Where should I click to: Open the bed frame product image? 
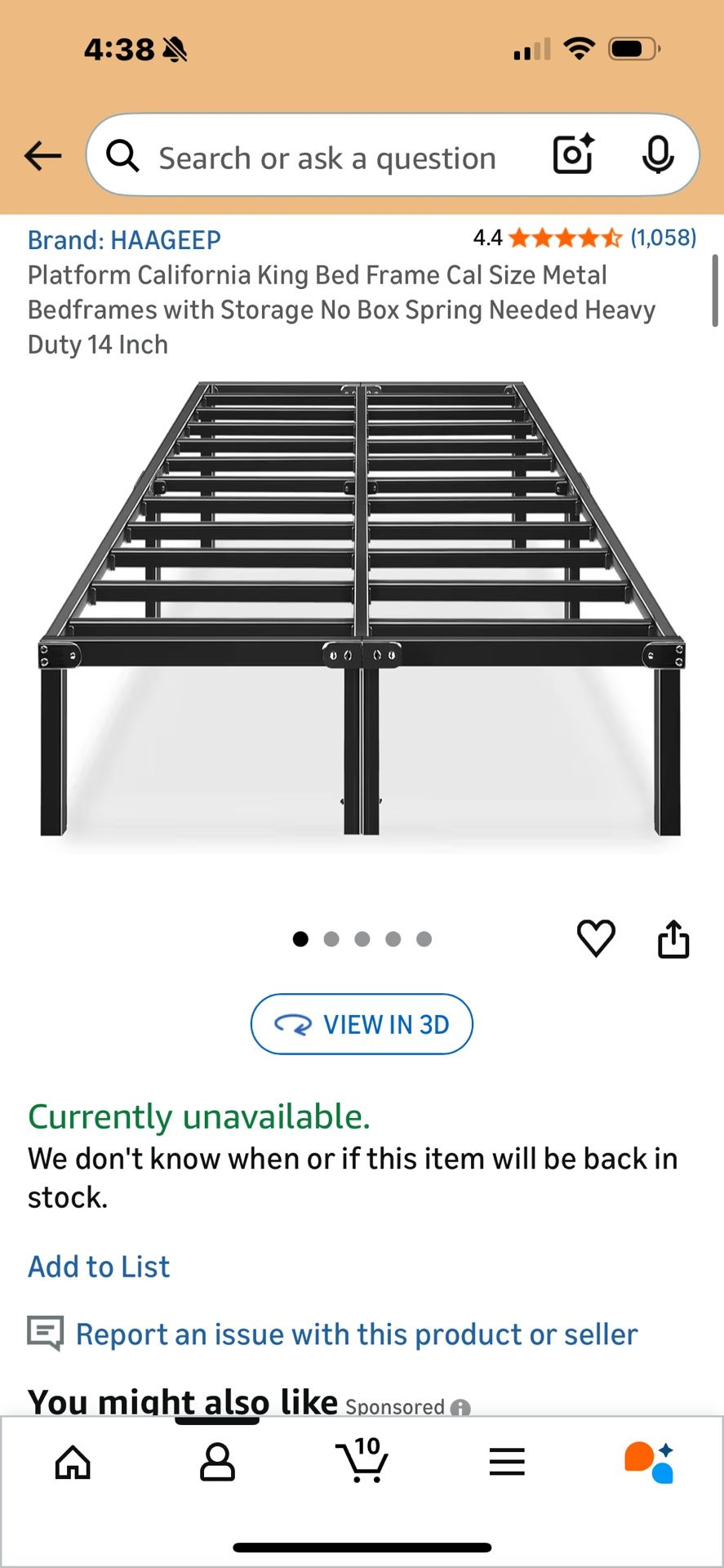(362, 608)
